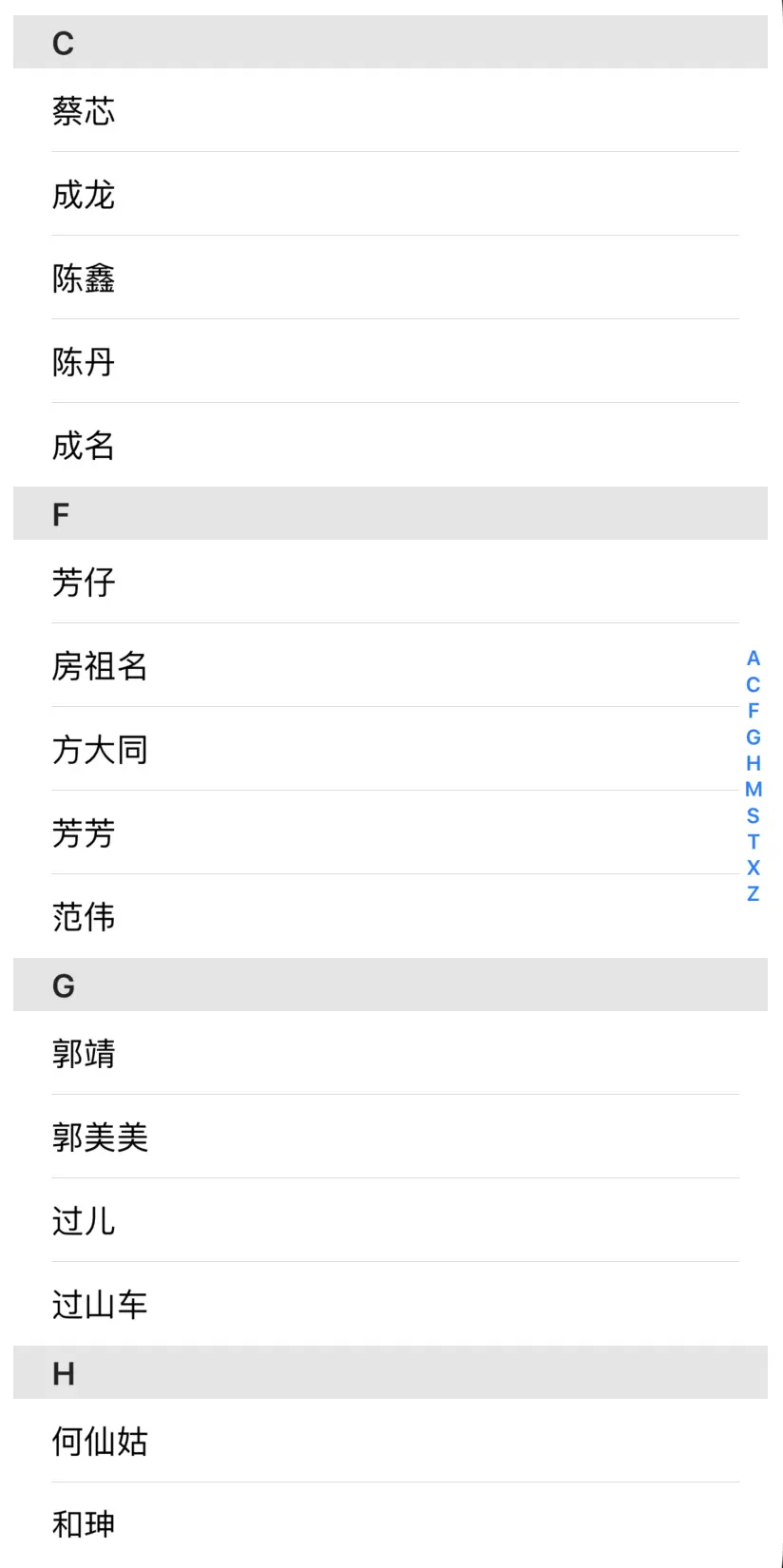Jump to section X in index
783x1568 pixels.
point(754,868)
